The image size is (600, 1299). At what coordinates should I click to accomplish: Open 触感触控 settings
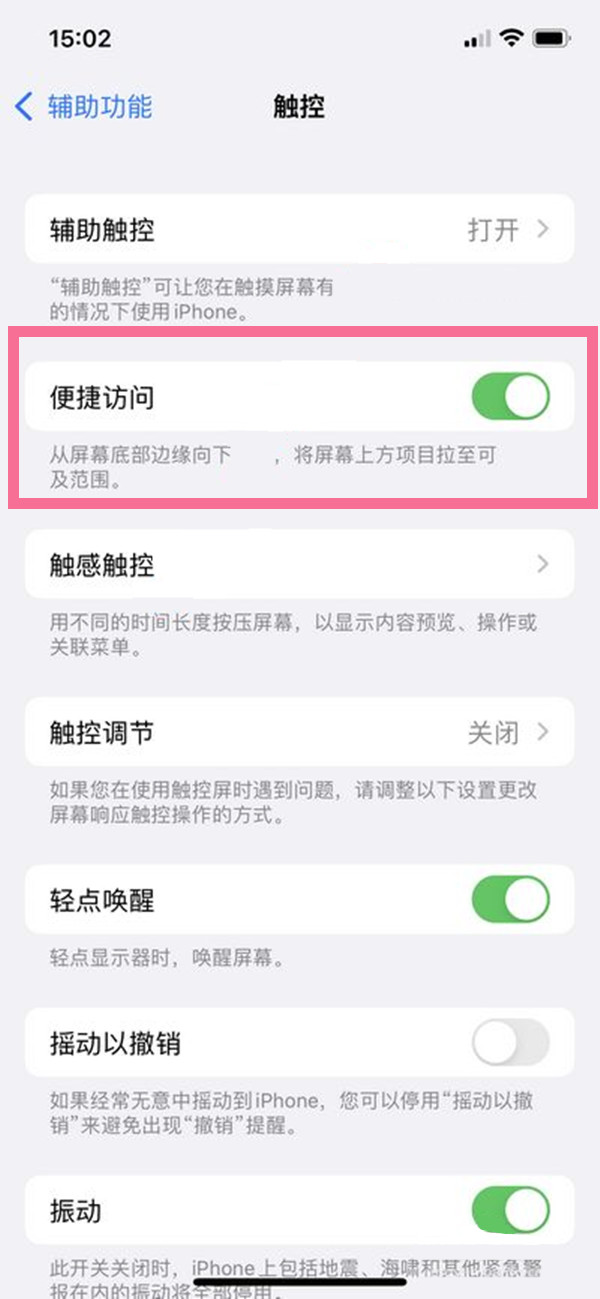pyautogui.click(x=299, y=565)
